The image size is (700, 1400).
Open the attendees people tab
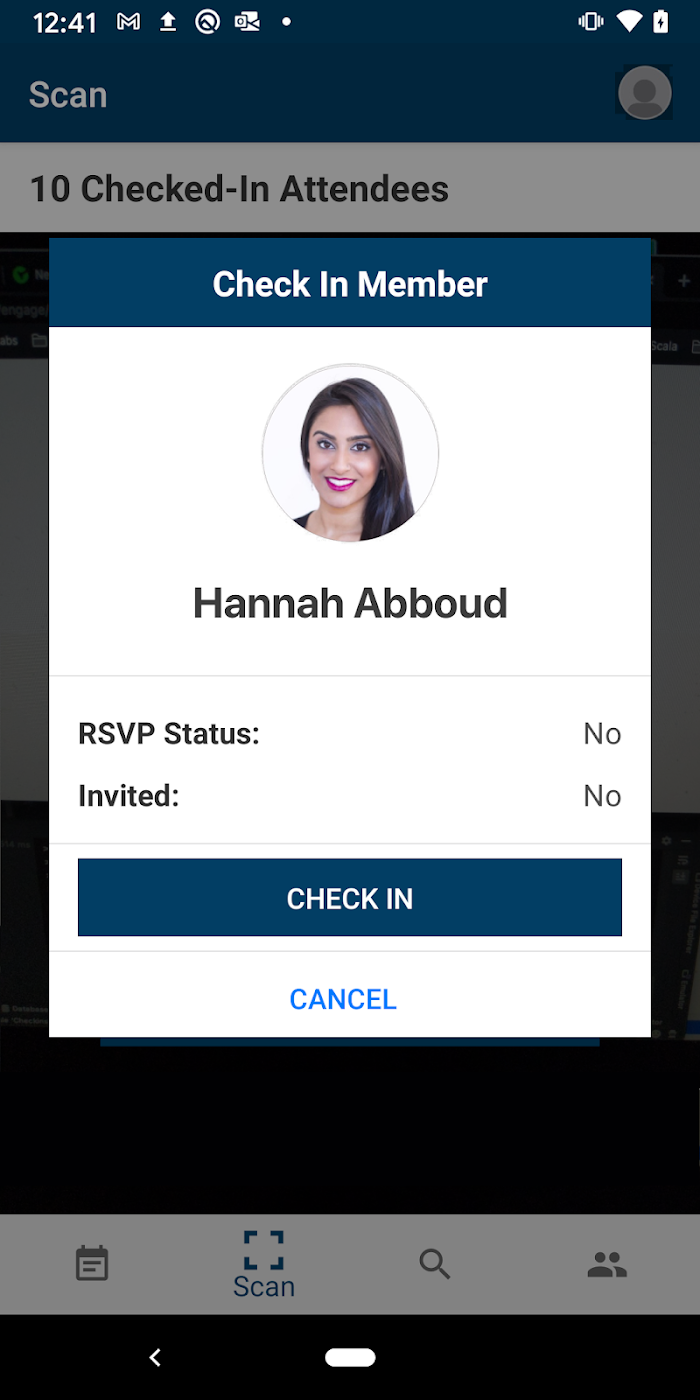point(607,1265)
